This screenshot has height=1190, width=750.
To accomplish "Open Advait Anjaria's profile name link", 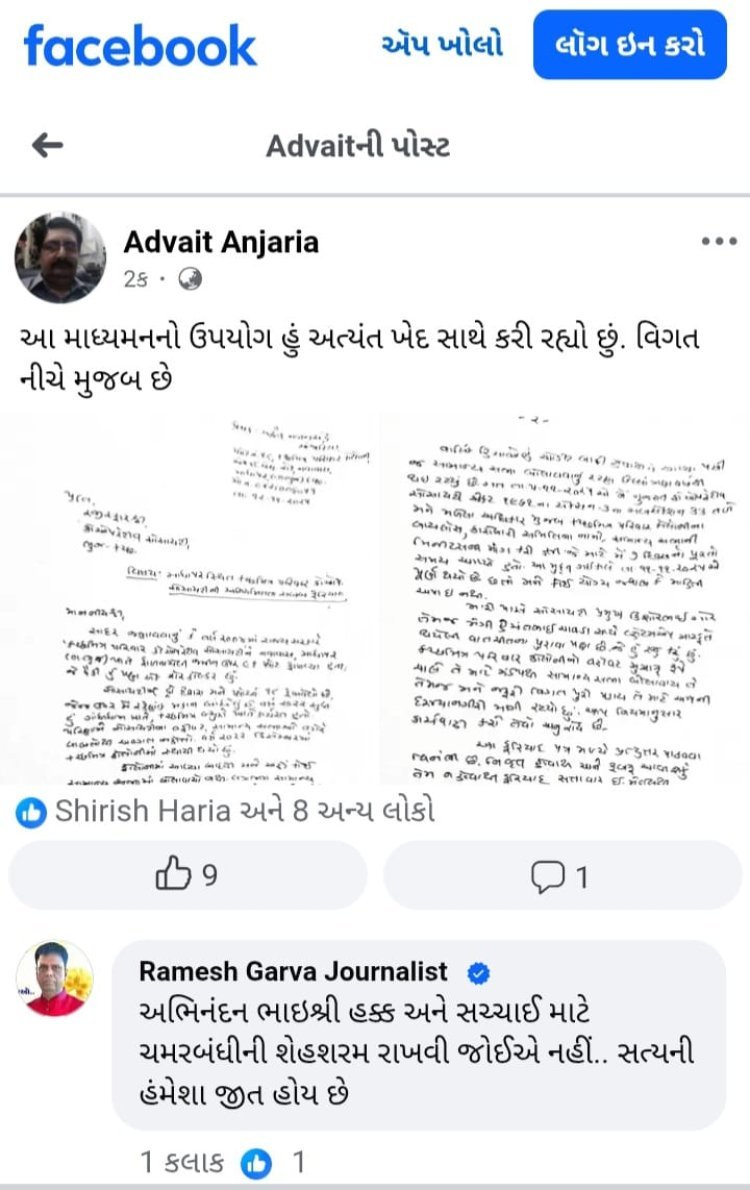I will click(221, 242).
